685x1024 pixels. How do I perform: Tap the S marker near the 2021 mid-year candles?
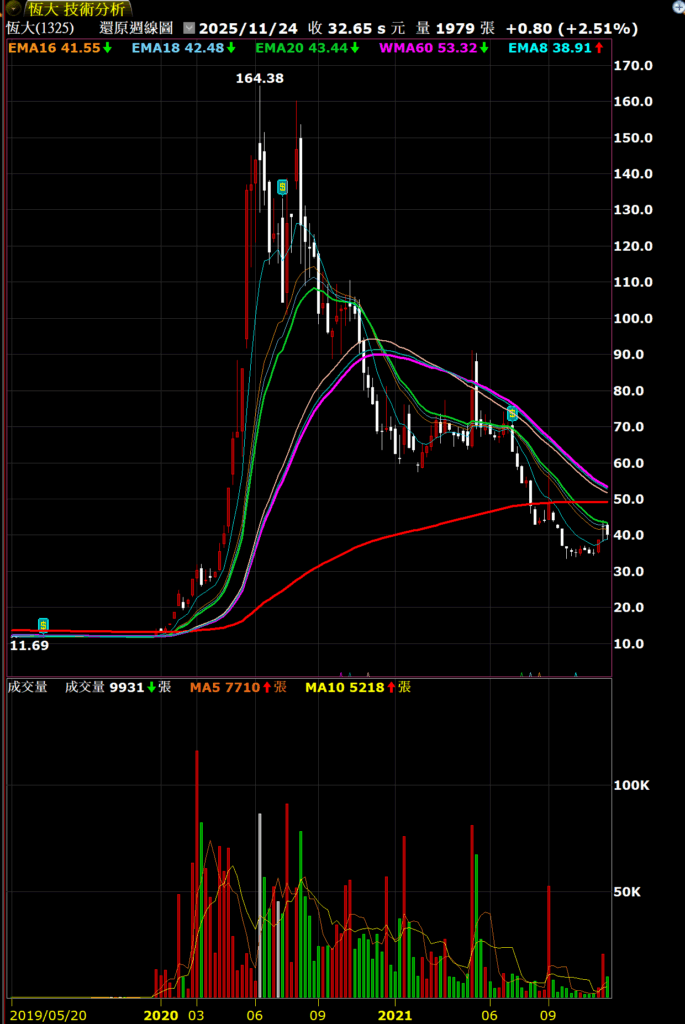click(512, 413)
